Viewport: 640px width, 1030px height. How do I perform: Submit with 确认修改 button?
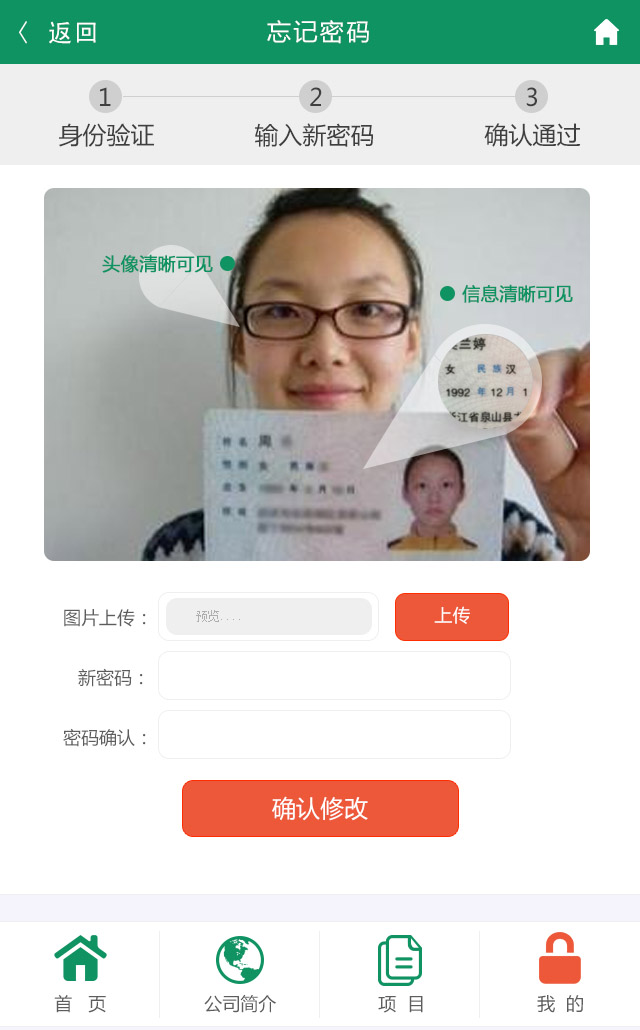pos(320,808)
